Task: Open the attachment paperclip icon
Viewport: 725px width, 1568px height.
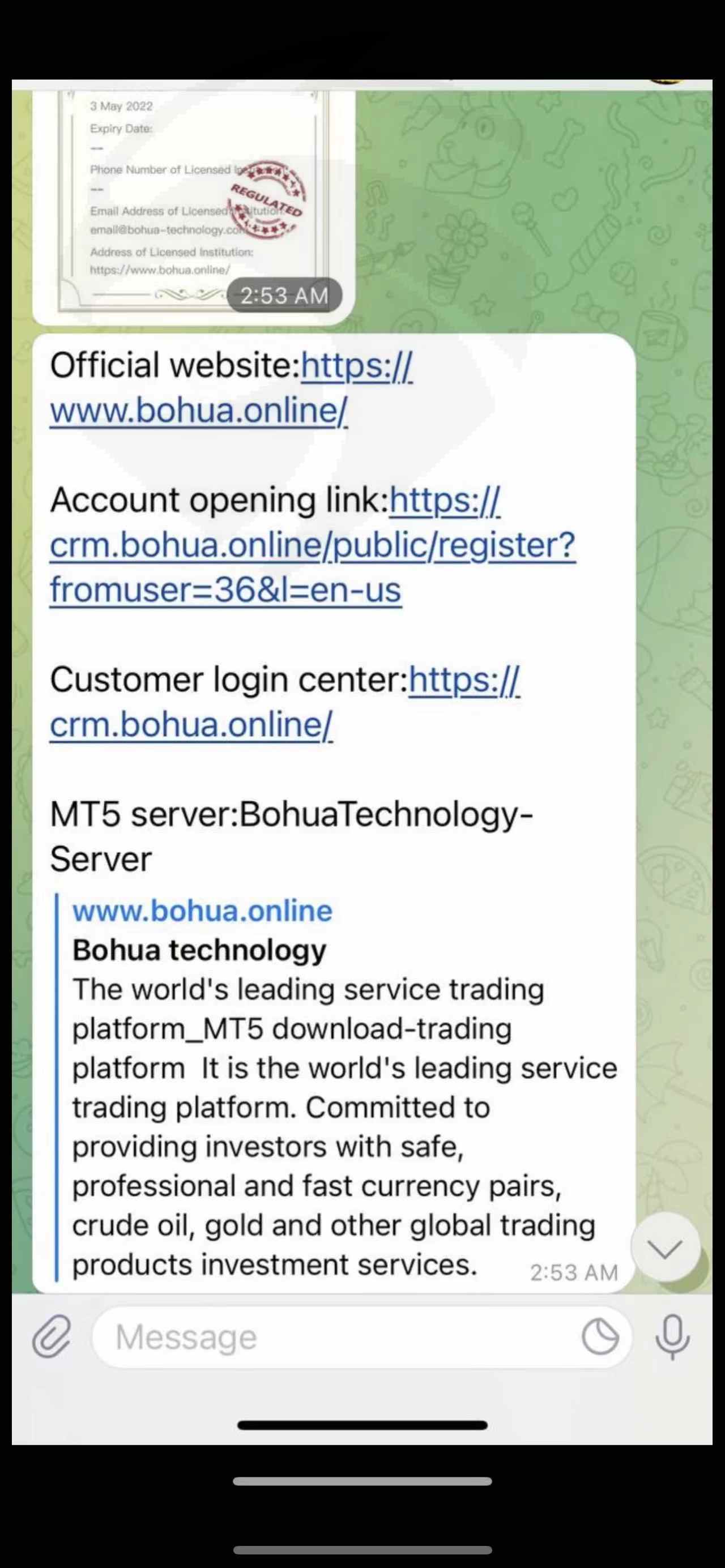Action: [52, 1337]
